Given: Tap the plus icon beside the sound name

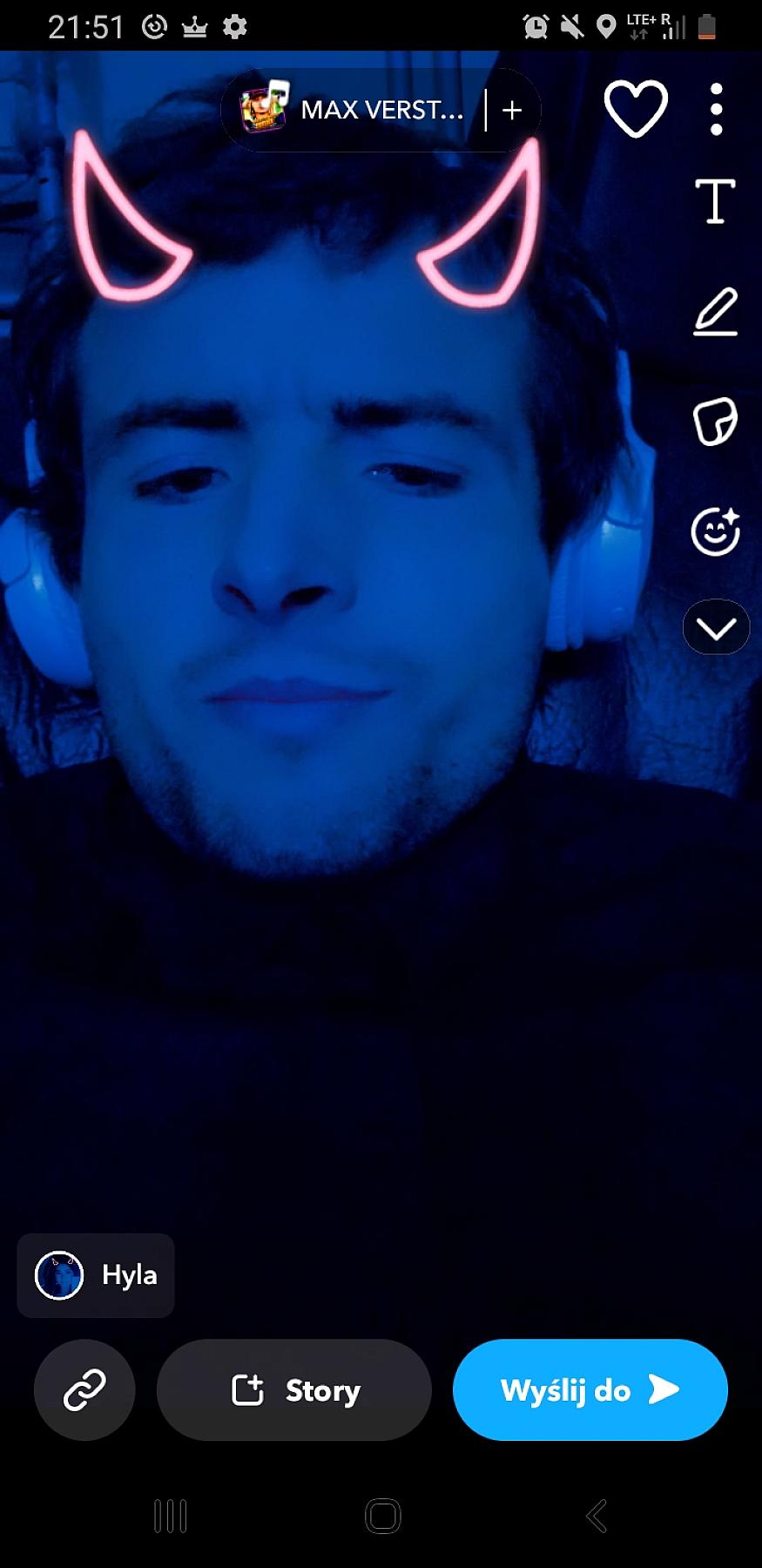Looking at the screenshot, I should [x=512, y=110].
